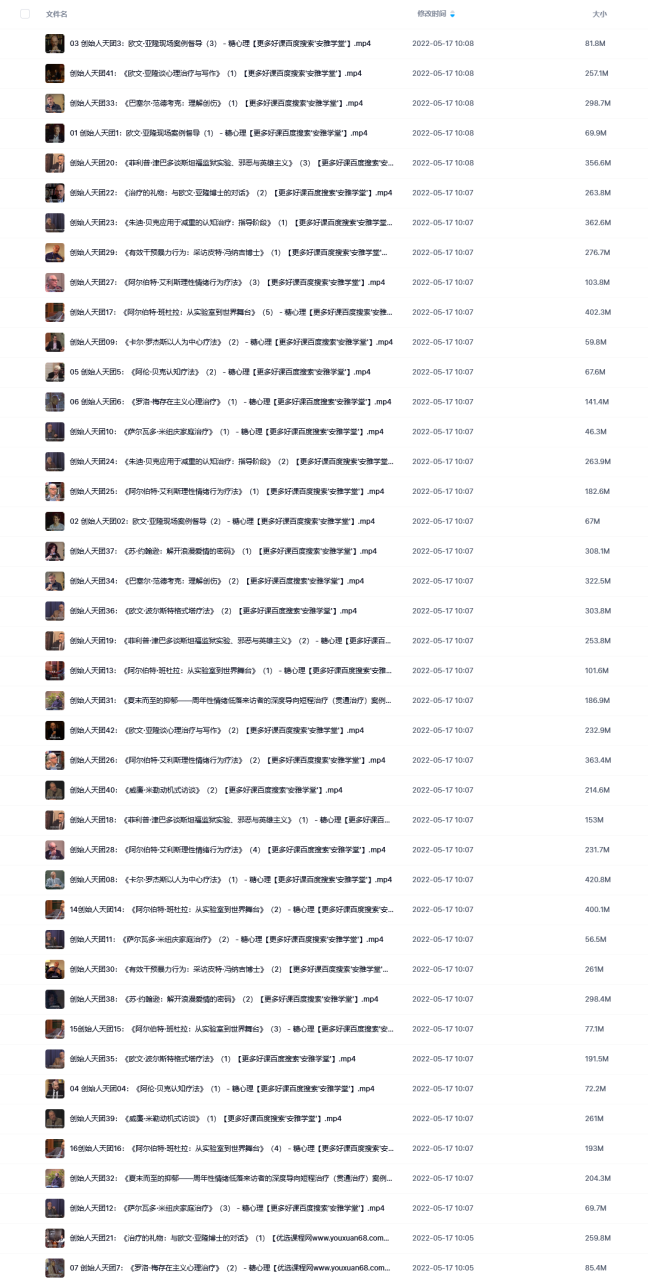Open 创始人天团21 治疗的礼物 (1) file

coord(229,1238)
